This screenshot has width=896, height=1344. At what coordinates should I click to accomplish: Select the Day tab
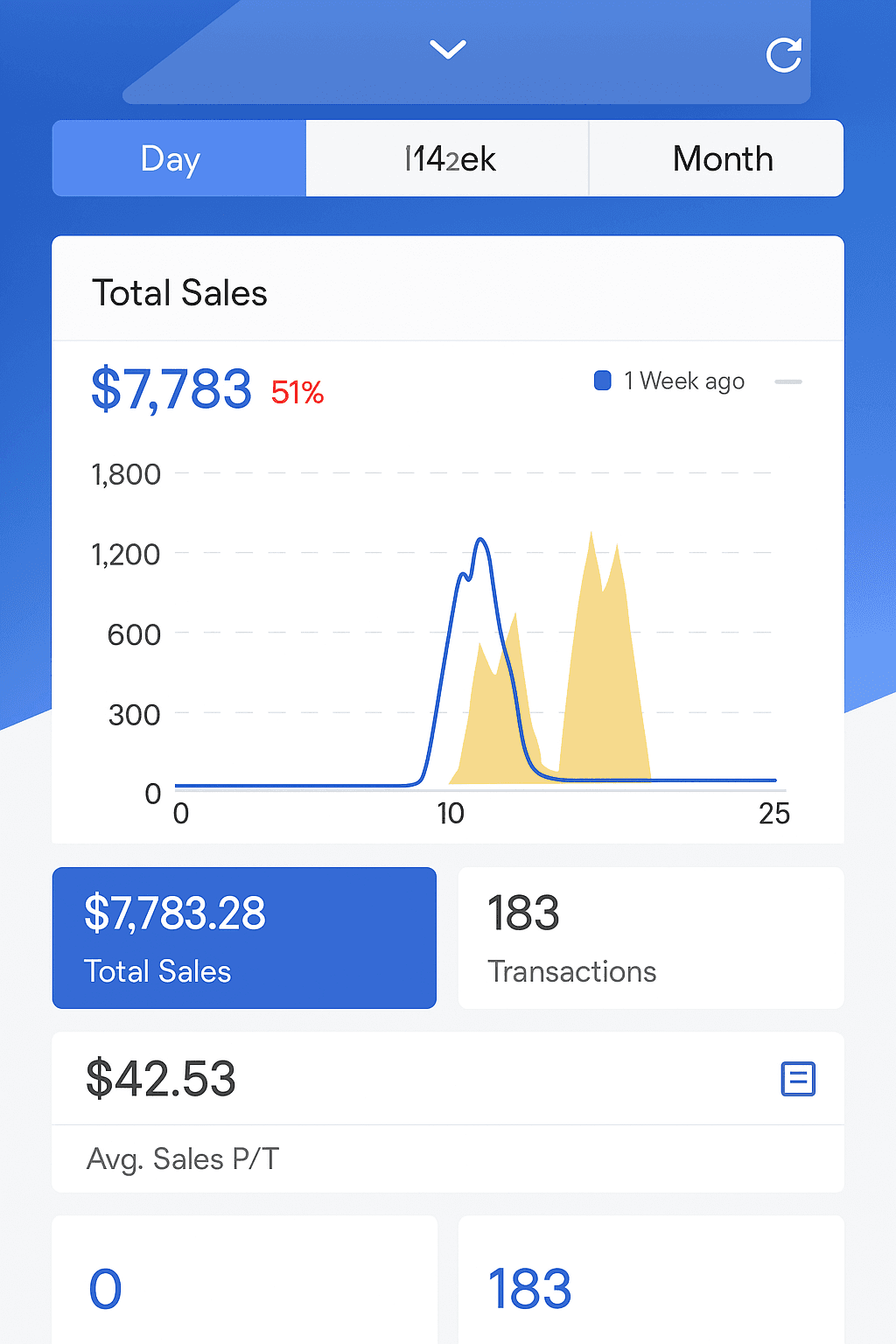coord(179,158)
